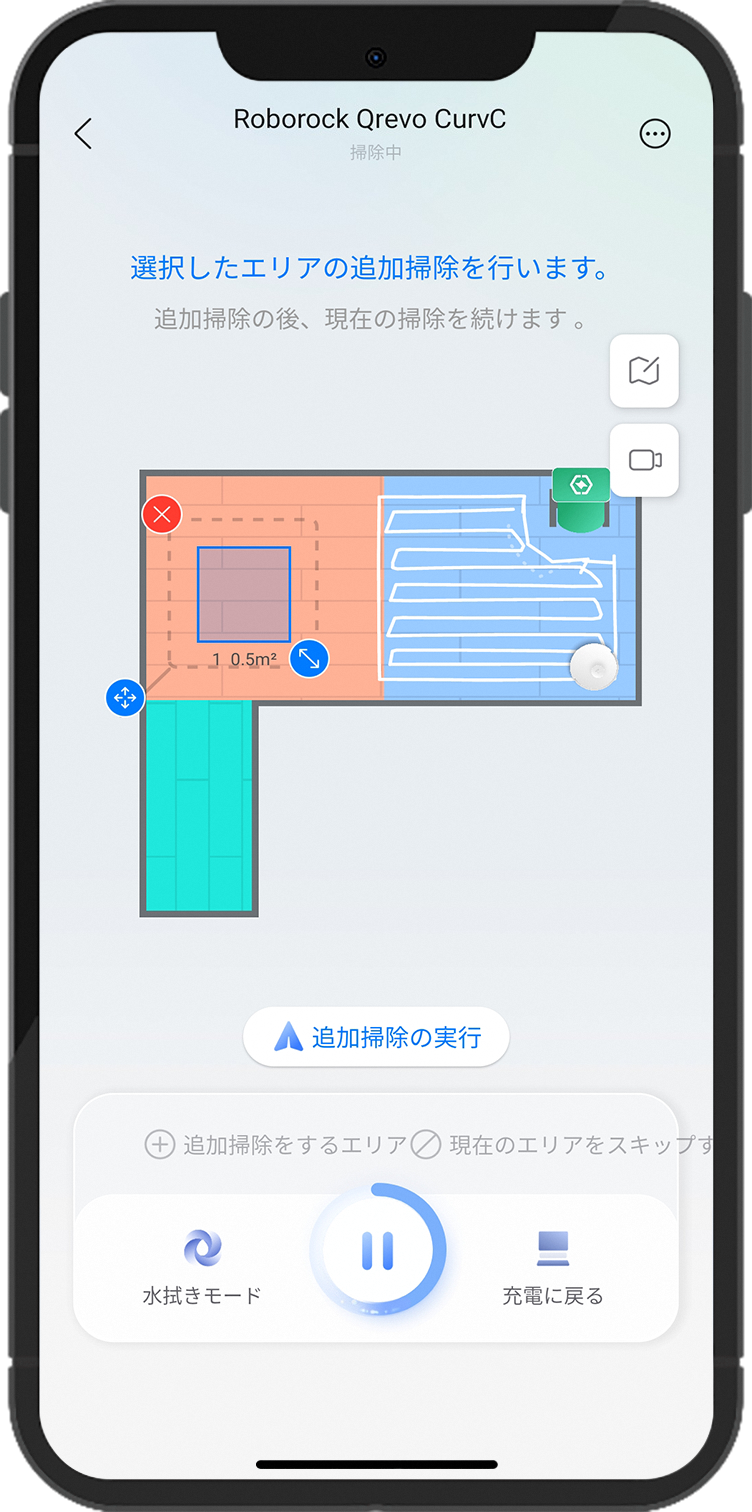The height and width of the screenshot is (1512, 752).
Task: Select the teal room on the map
Action: point(199,806)
